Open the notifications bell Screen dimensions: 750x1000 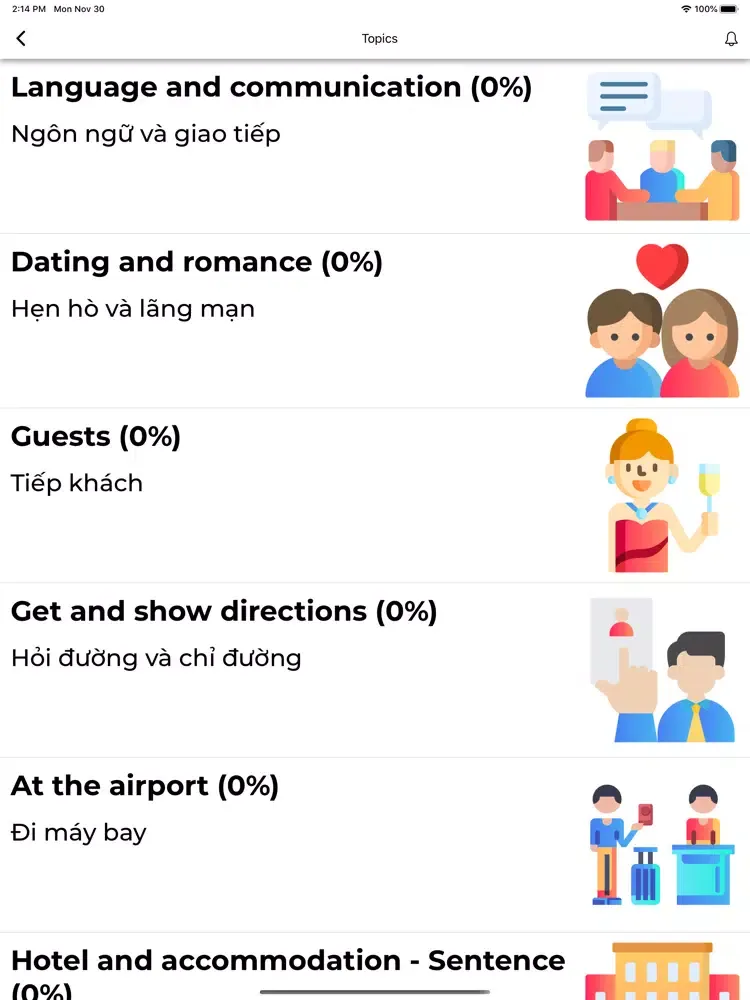click(731, 39)
